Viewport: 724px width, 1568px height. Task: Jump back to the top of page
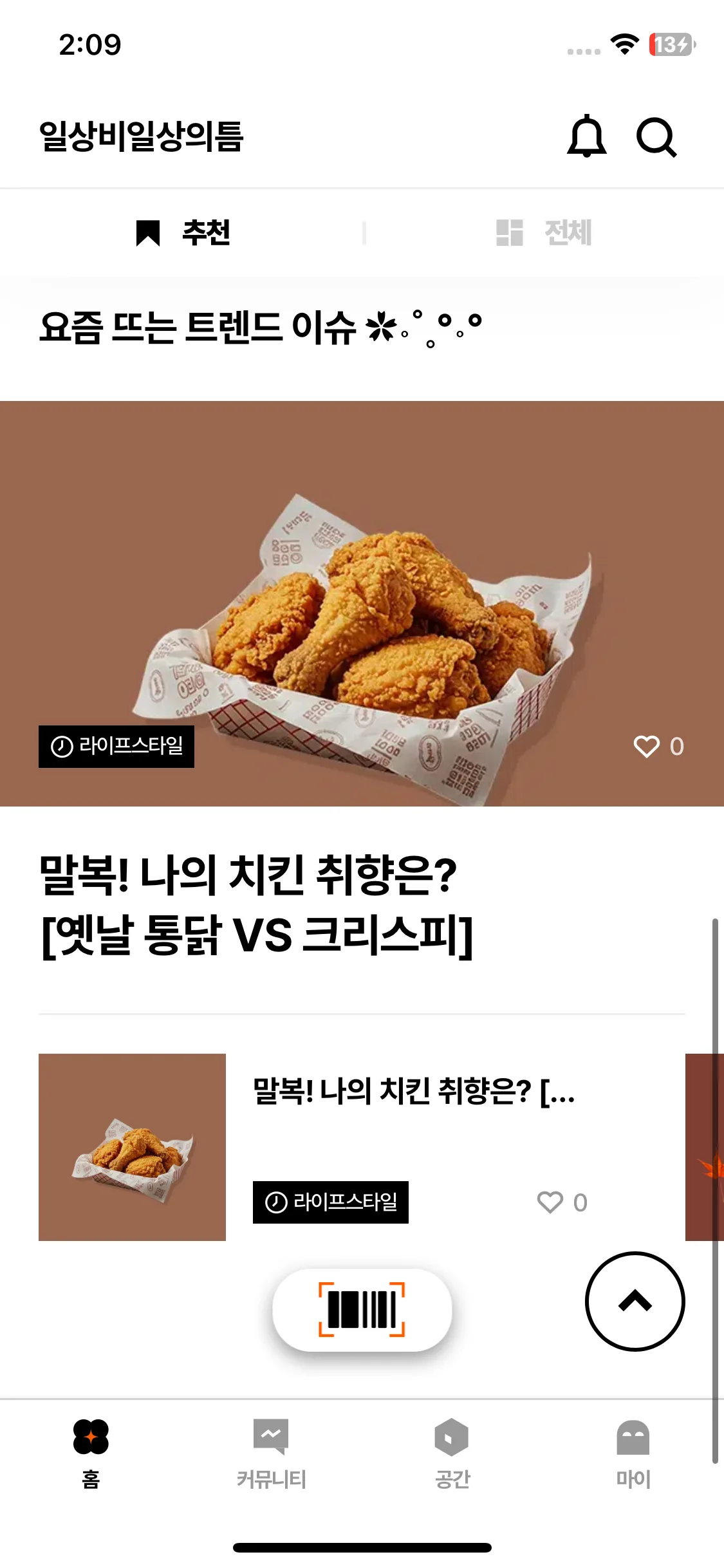635,1302
